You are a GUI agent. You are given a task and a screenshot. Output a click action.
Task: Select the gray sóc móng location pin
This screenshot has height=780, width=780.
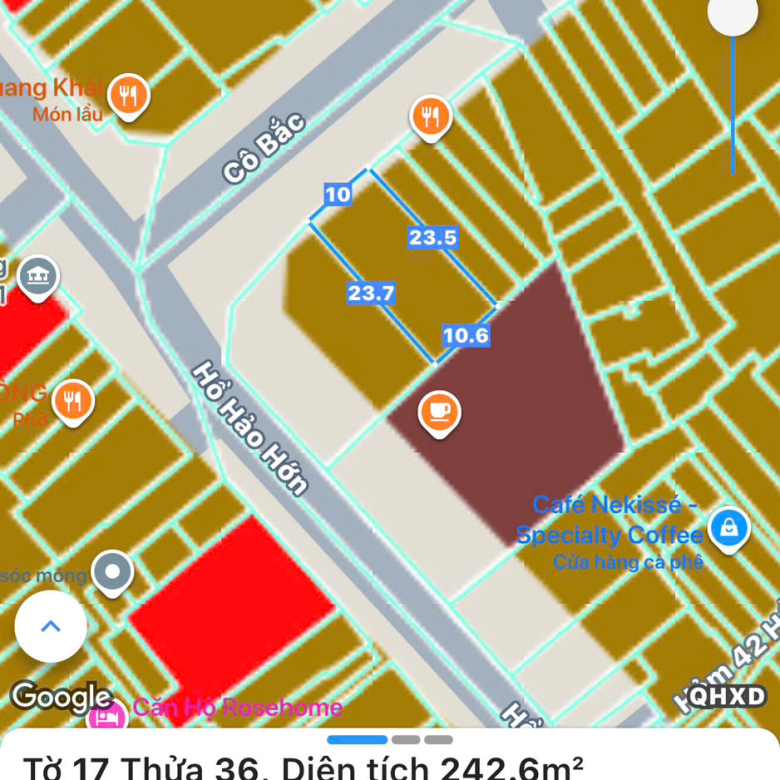pos(112,573)
